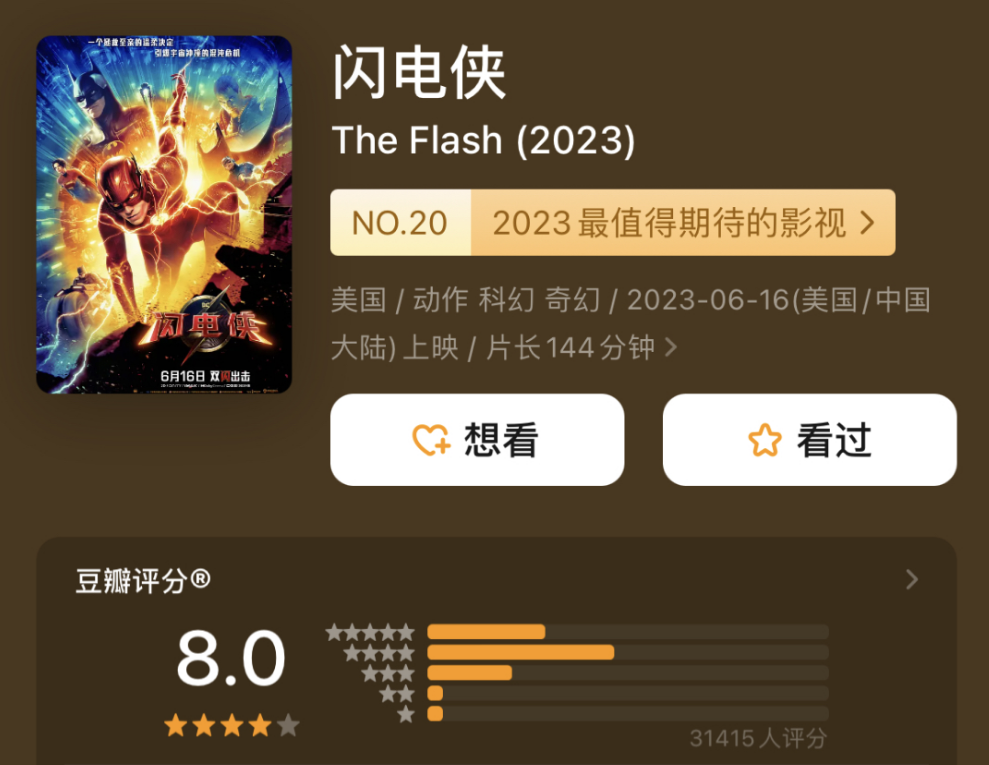Open the NO.20 2023 most anticipated list
Image resolution: width=989 pixels, height=765 pixels.
pyautogui.click(x=612, y=223)
